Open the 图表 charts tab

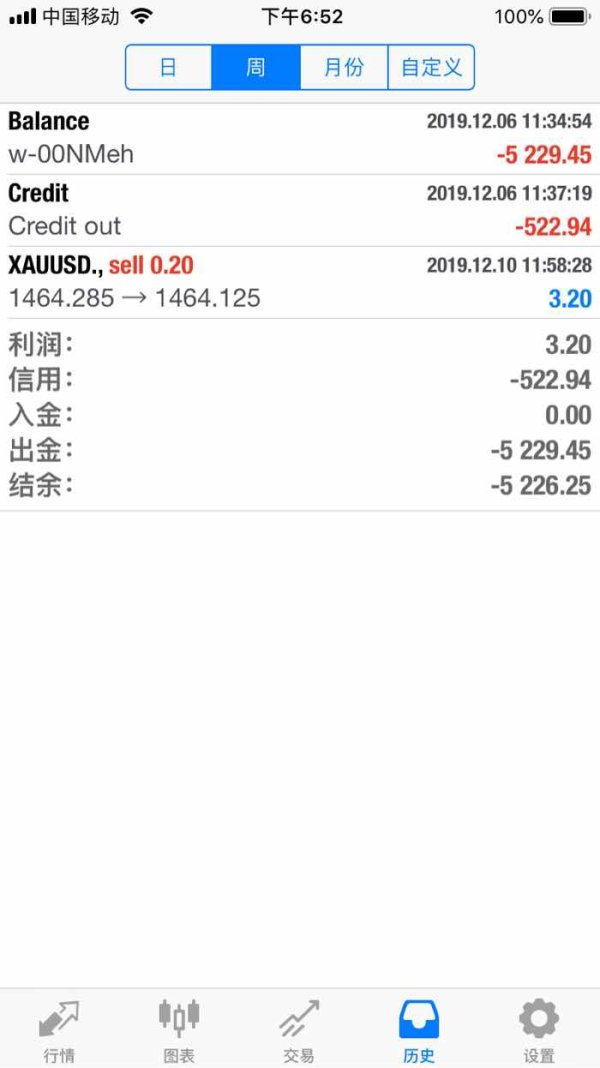(179, 1030)
